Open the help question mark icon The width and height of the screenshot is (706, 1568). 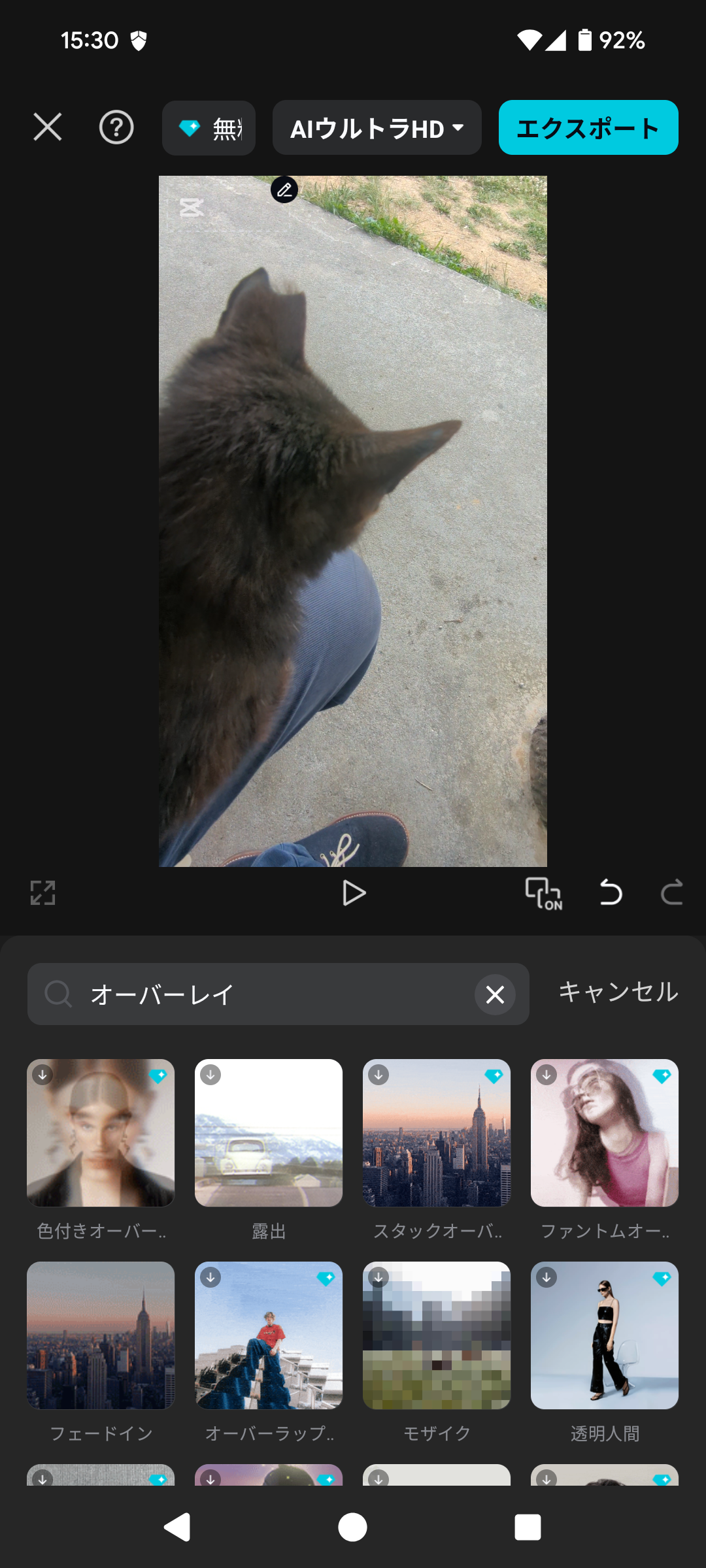(x=116, y=127)
